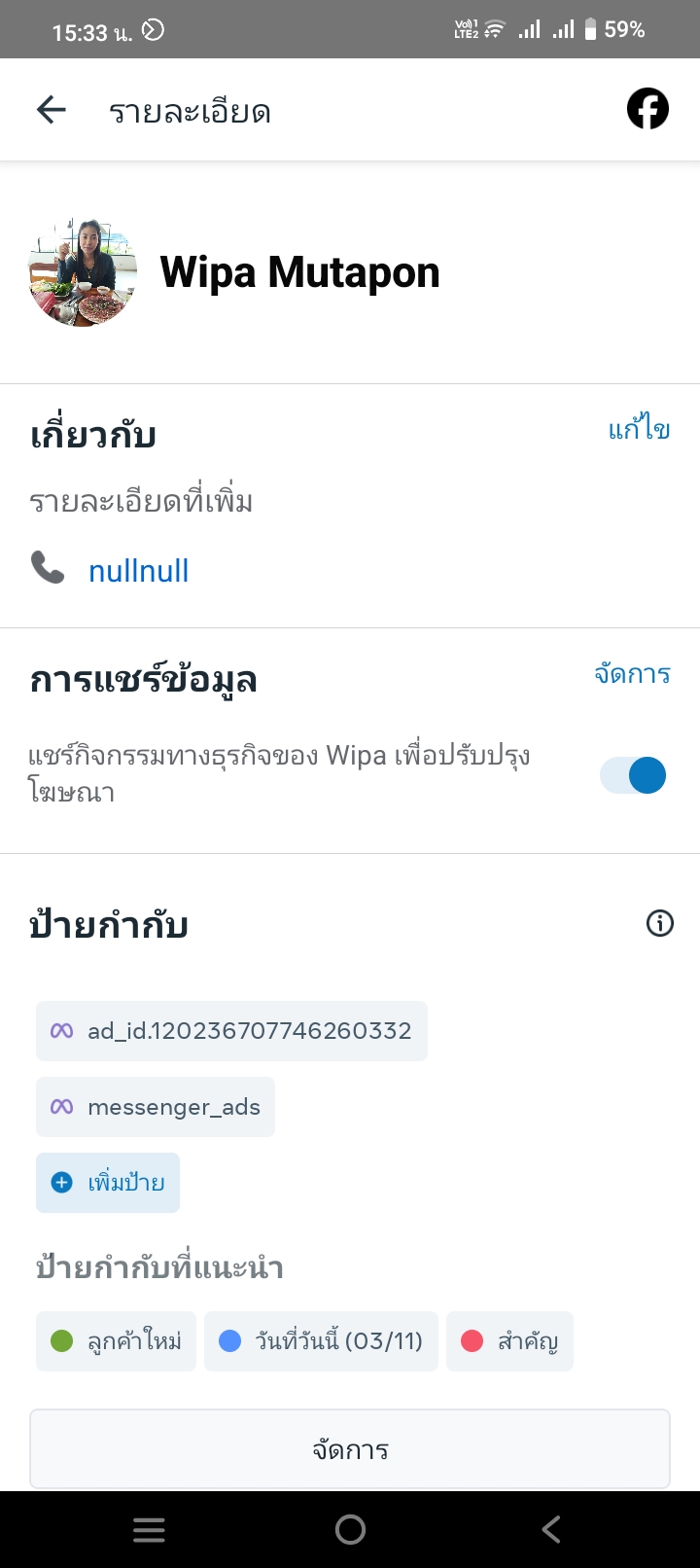Viewport: 700px width, 1568px height.
Task: Tap Wipa Mutapon's profile picture
Action: pos(83,272)
